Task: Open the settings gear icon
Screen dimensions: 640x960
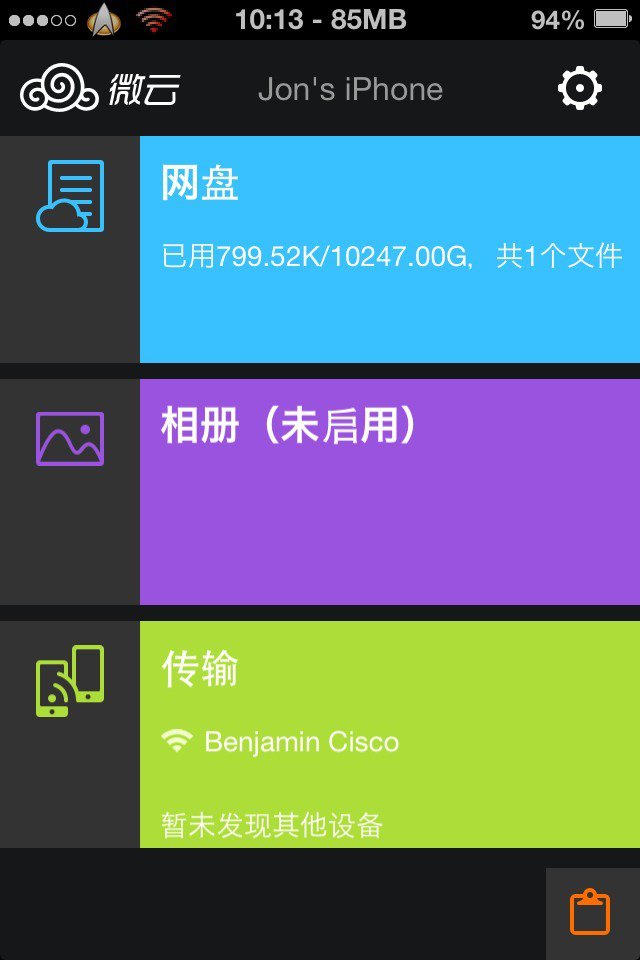Action: pyautogui.click(x=579, y=89)
